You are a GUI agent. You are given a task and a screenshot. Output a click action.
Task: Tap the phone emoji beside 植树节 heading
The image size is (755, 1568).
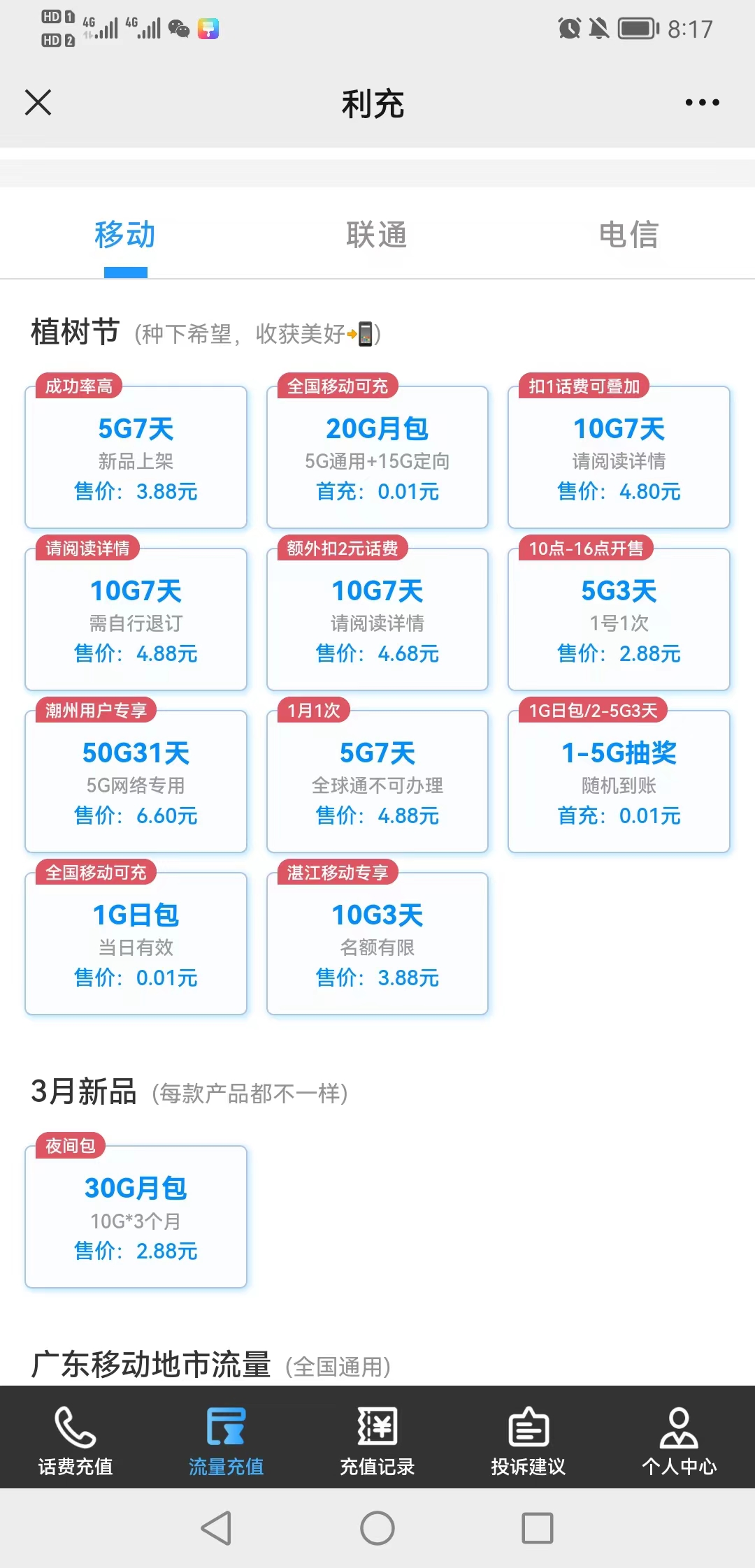[366, 335]
